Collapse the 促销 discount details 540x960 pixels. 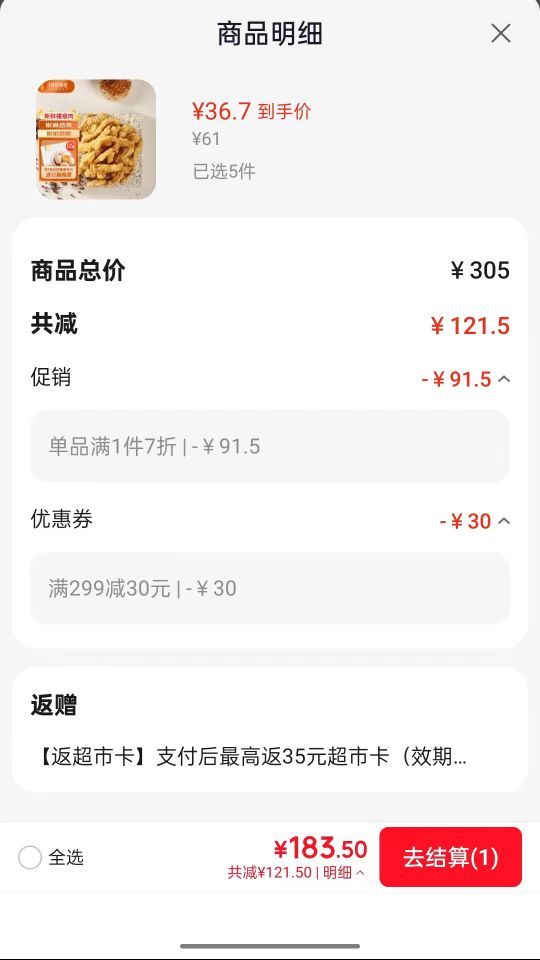click(x=504, y=379)
